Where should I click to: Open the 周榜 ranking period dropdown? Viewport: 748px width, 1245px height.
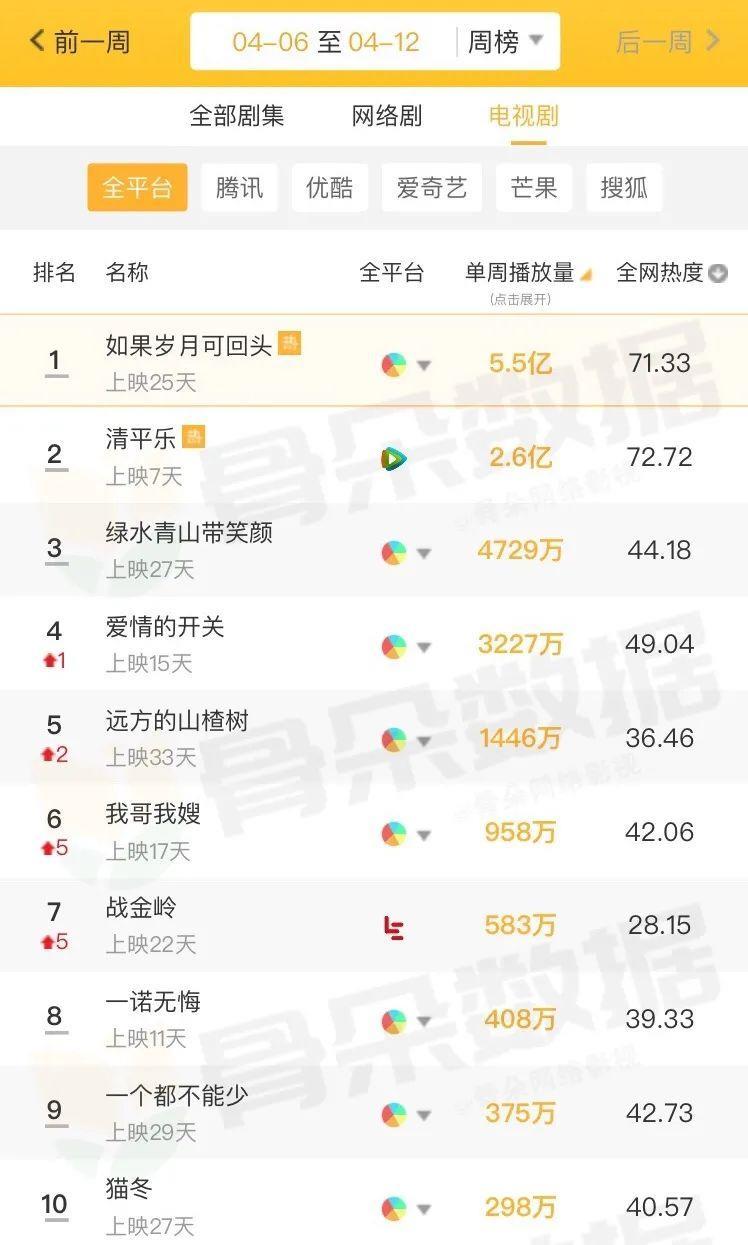click(x=506, y=42)
